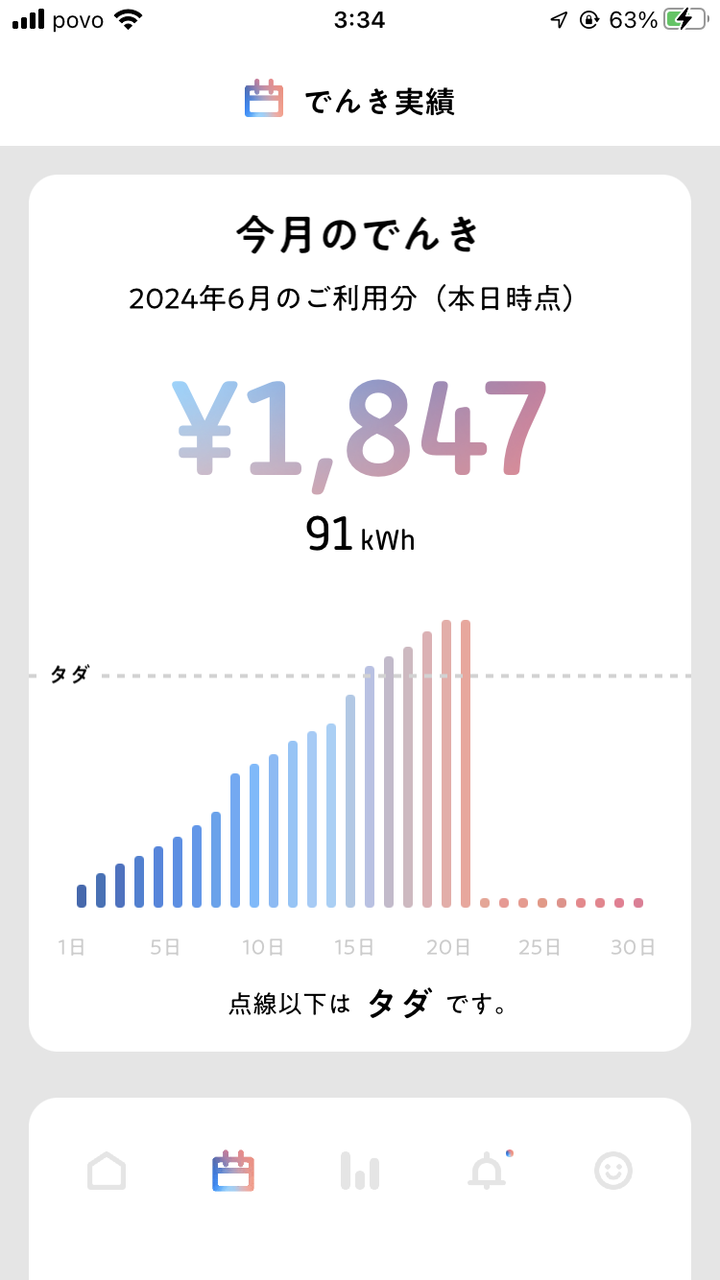
Task: Select the calendar usage history tab
Action: (x=233, y=1170)
